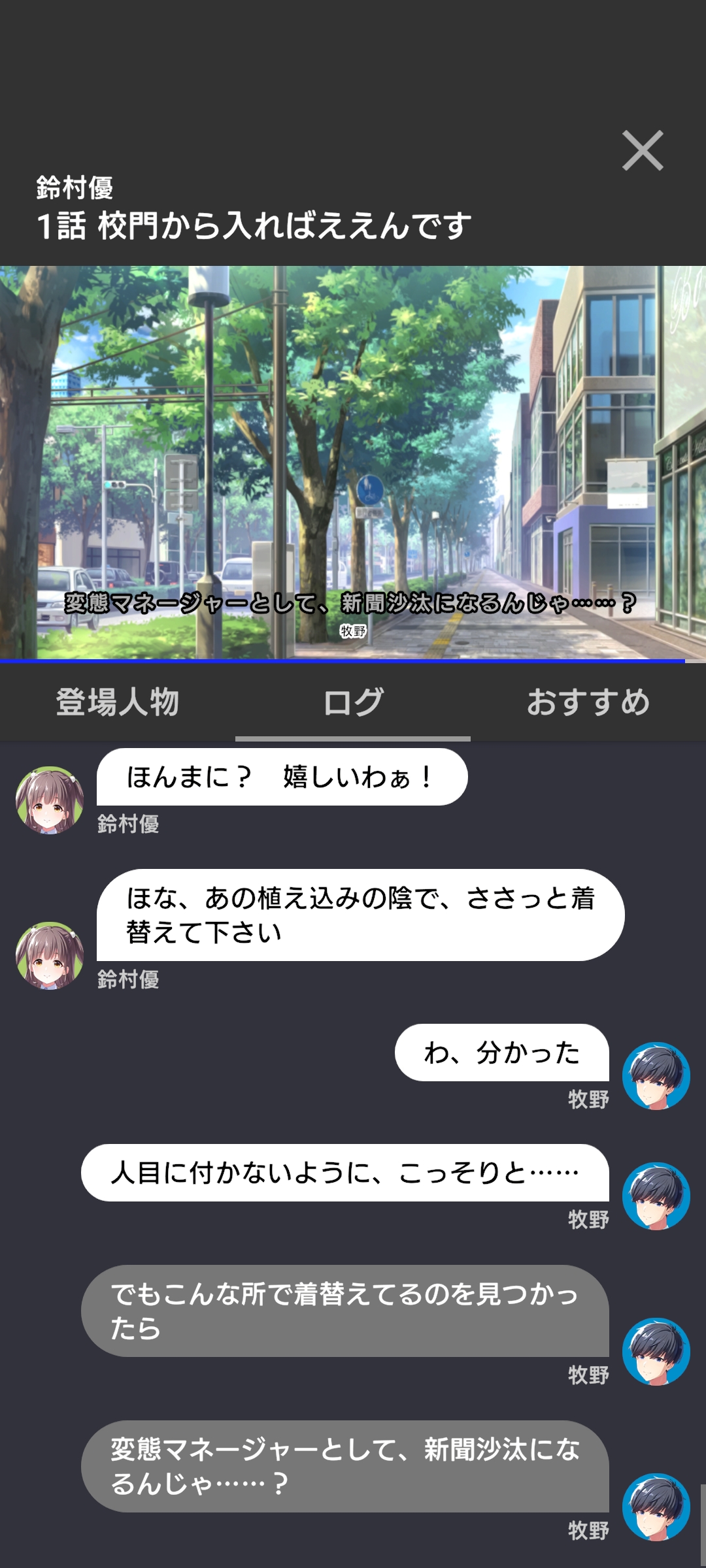Tap the story video scene

353,461
